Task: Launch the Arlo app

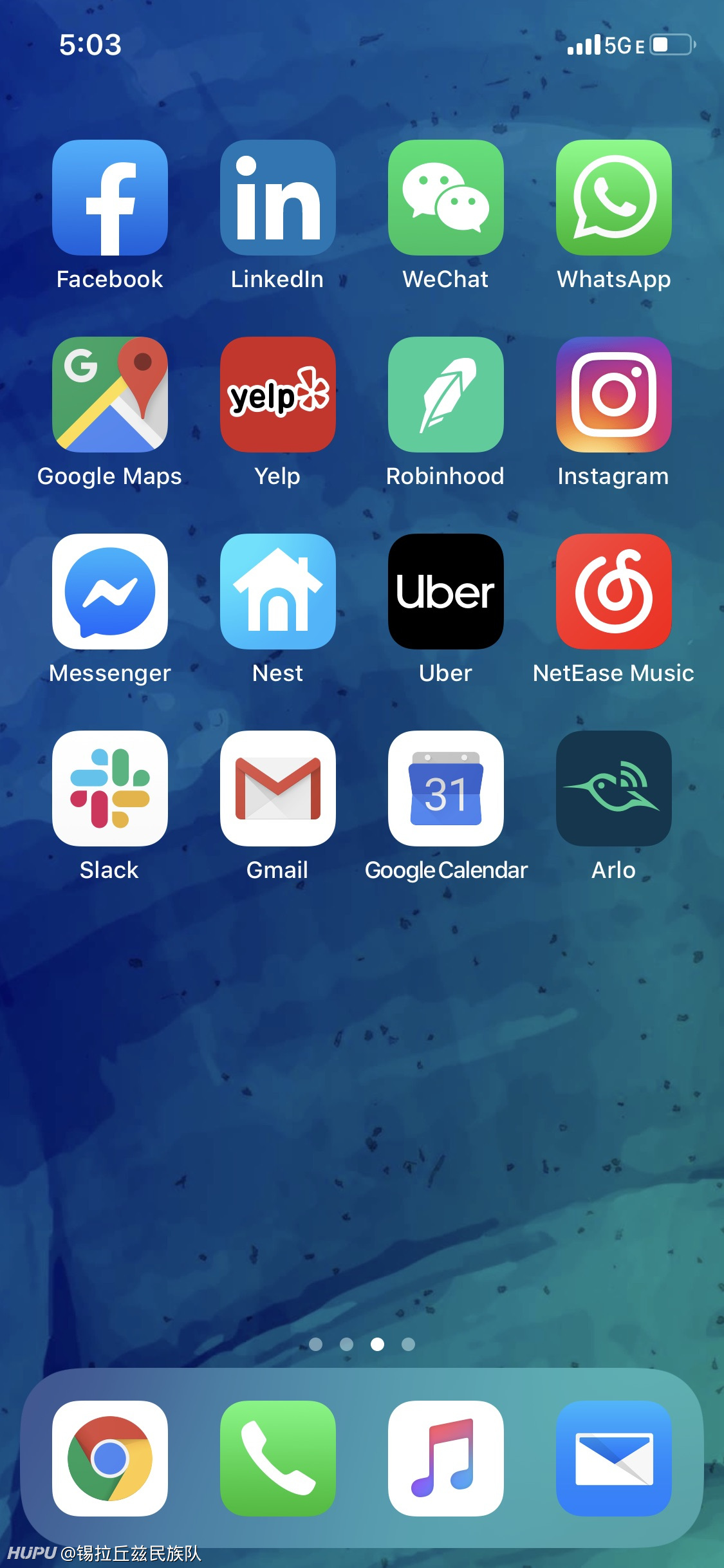Action: (x=614, y=789)
